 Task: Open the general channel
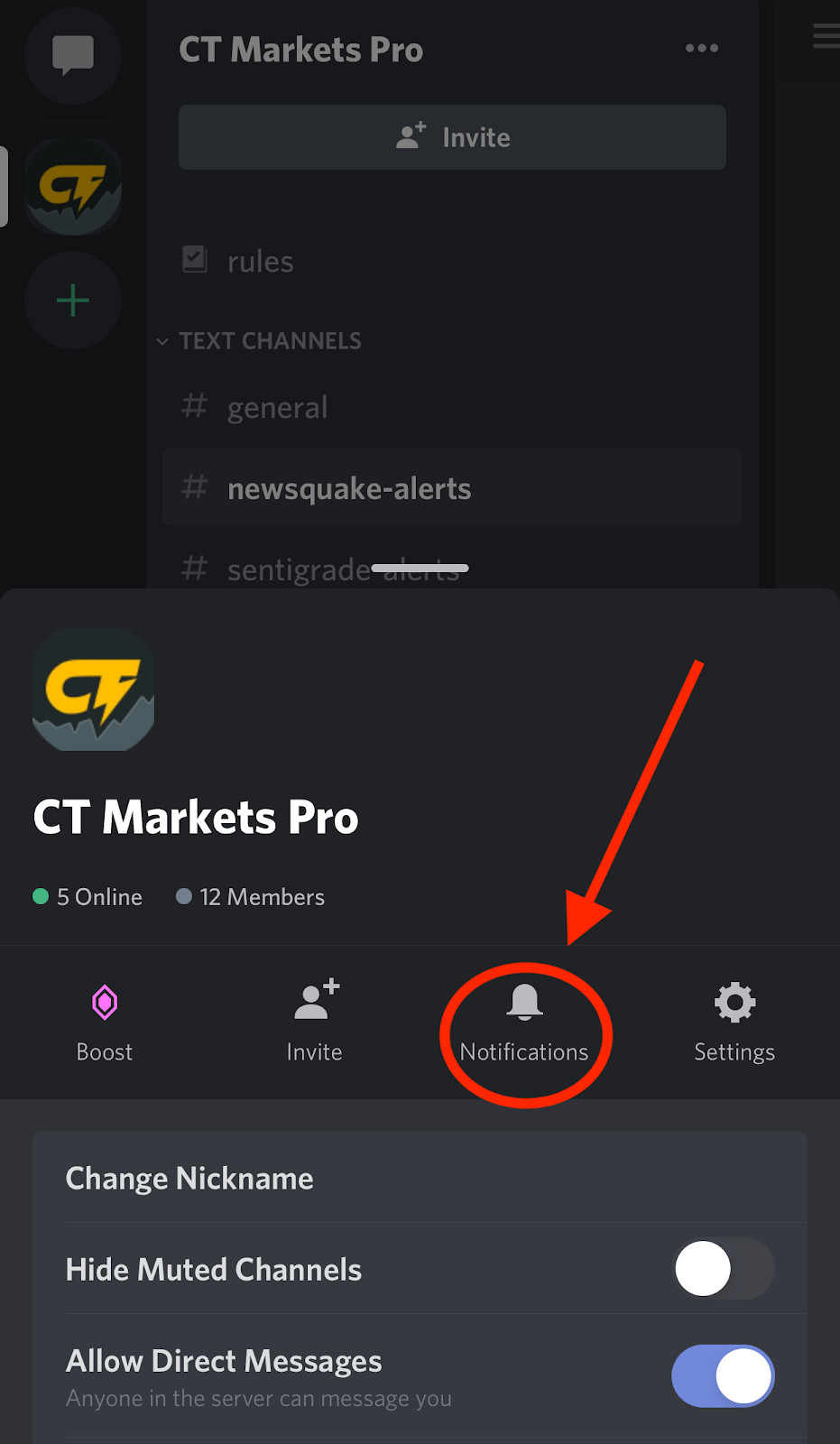[x=276, y=408]
